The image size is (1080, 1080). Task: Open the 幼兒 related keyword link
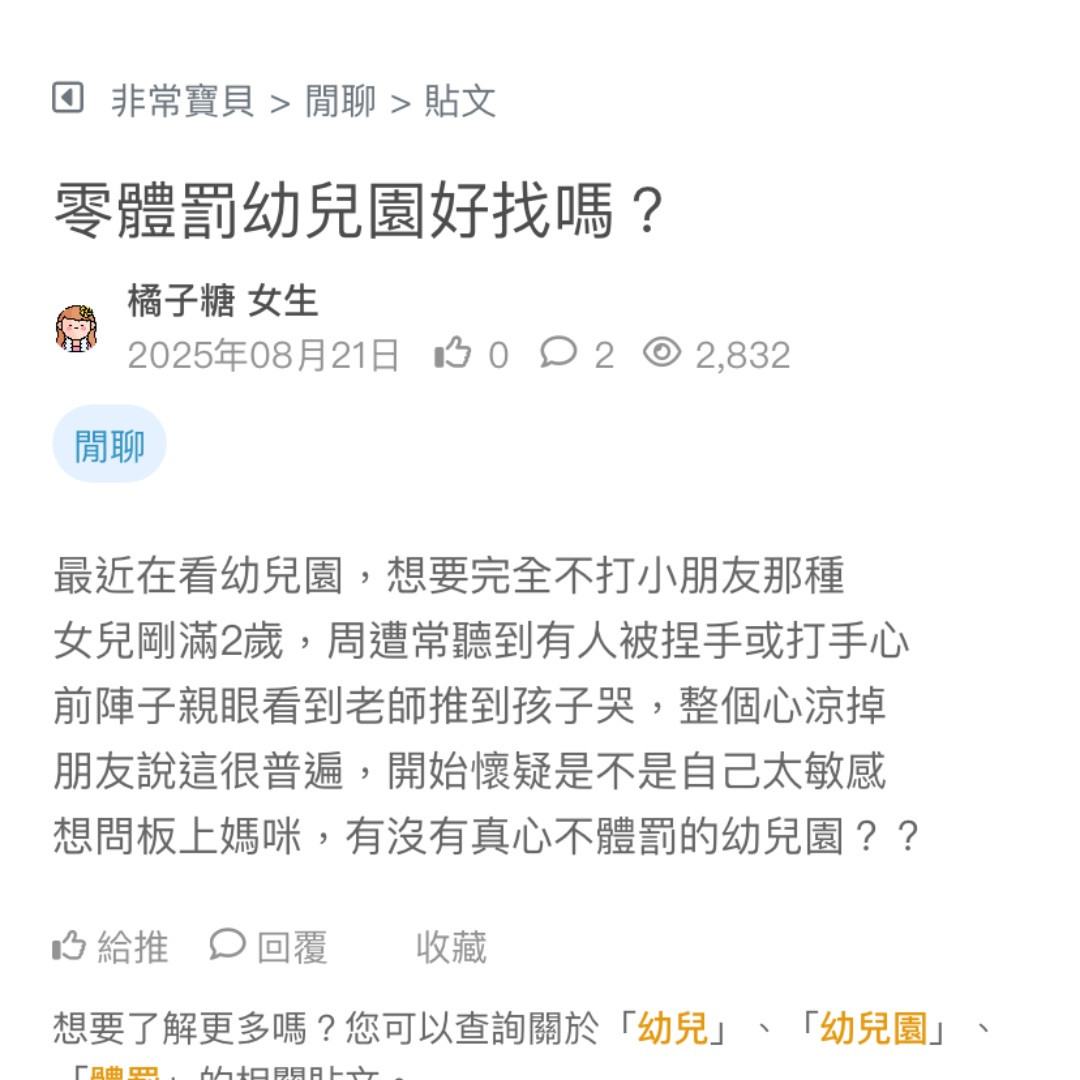(673, 1028)
